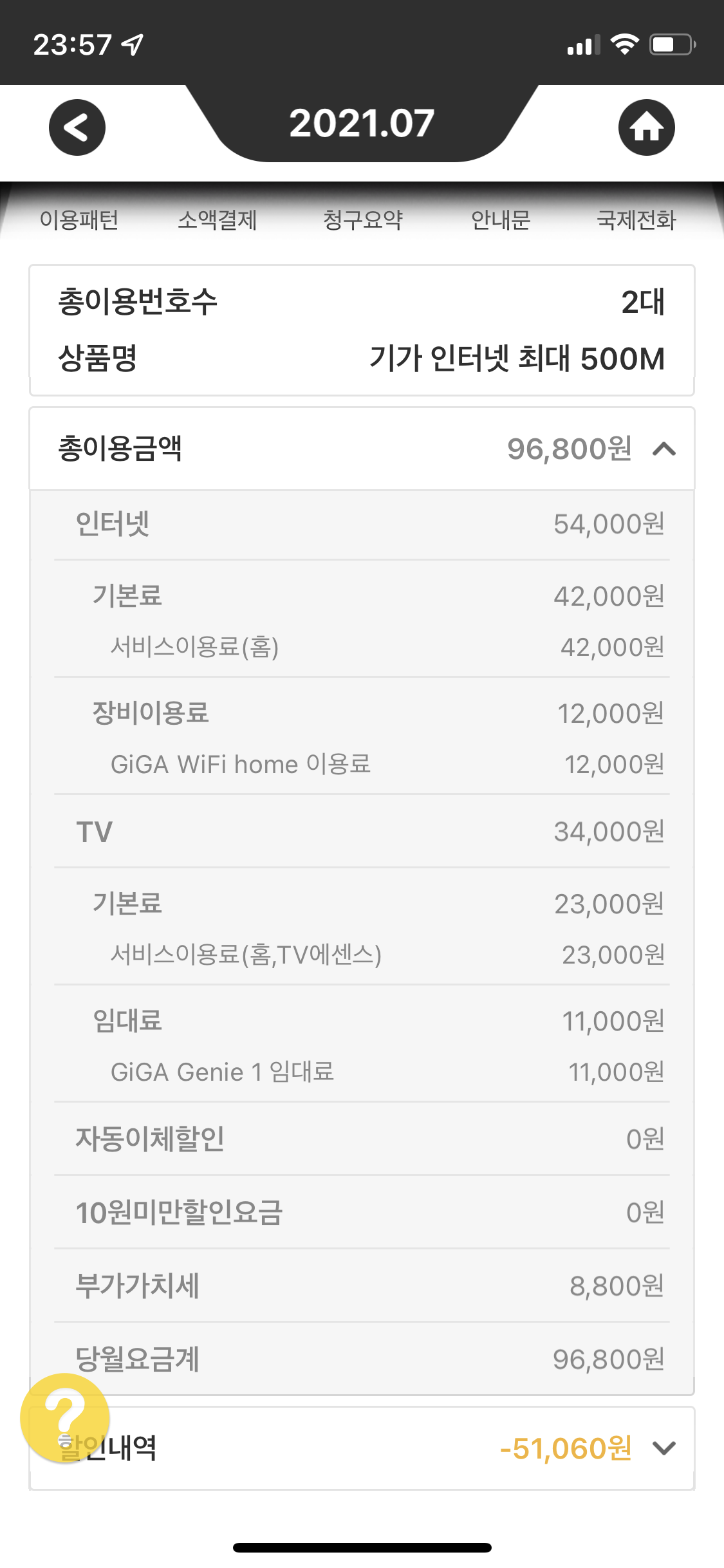Open the 소액결제 tab
Screen dimensions: 724x1568
pyautogui.click(x=218, y=220)
